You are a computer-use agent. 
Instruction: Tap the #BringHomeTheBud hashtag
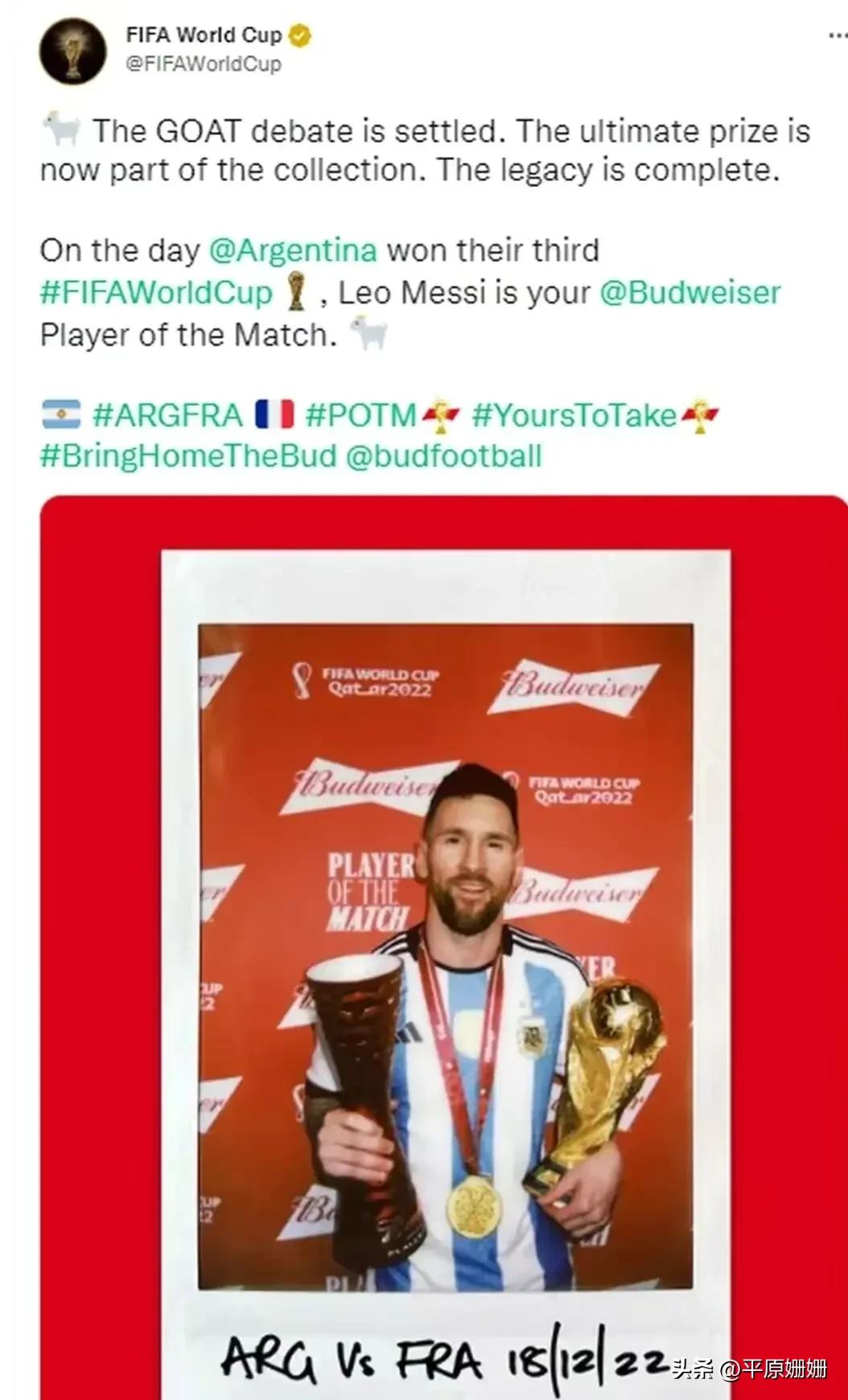(x=188, y=456)
